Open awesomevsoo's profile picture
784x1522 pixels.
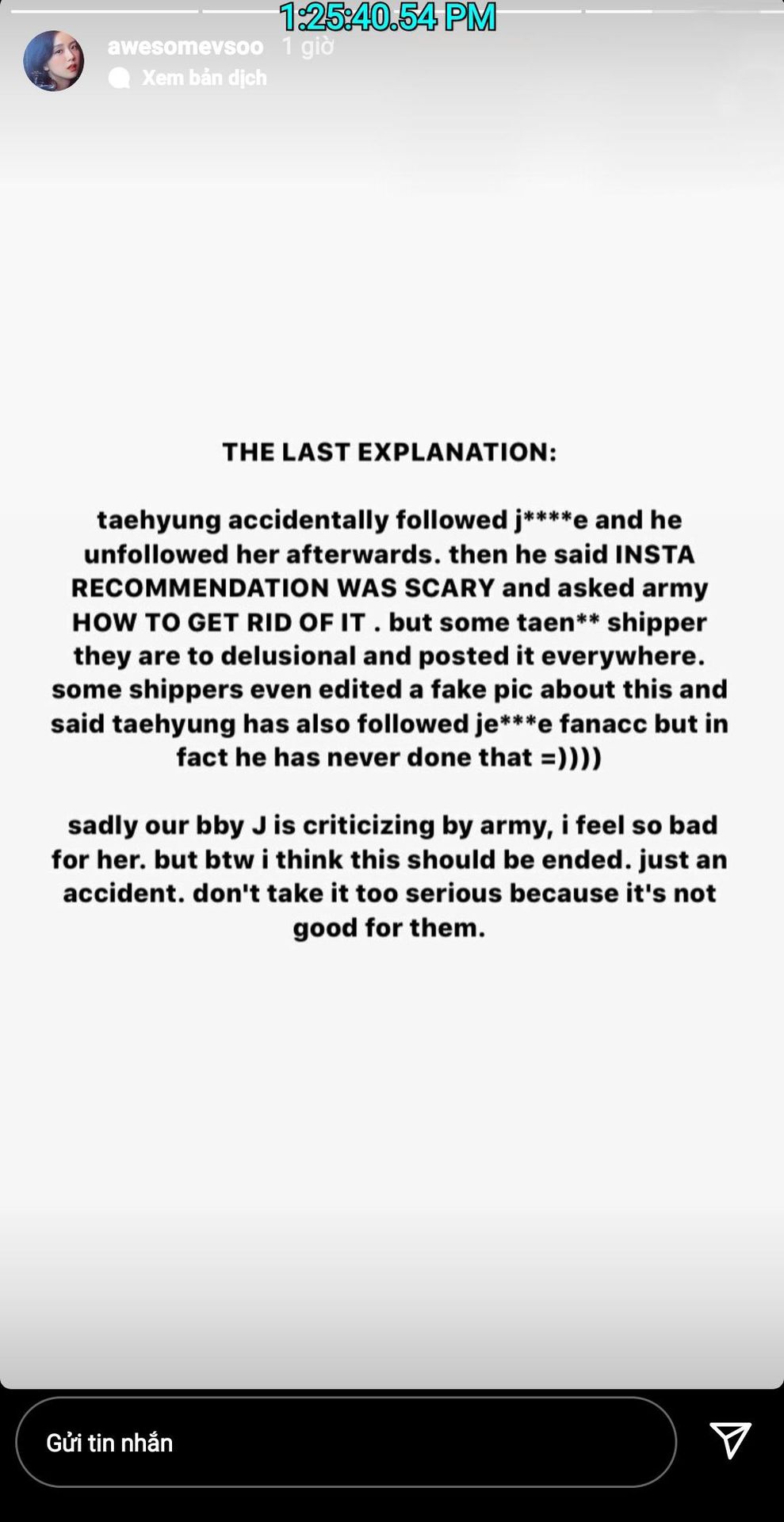click(x=53, y=61)
